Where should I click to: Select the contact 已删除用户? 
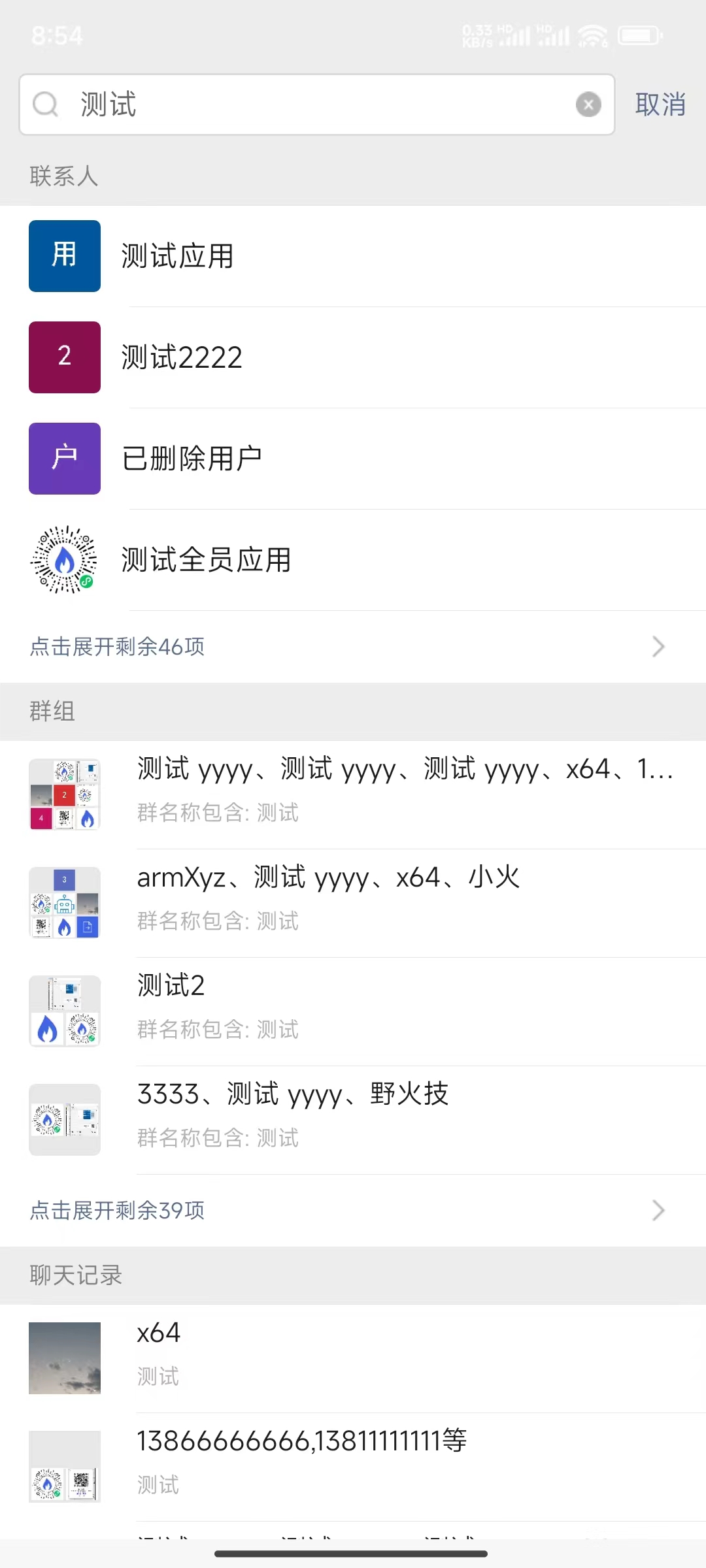point(353,459)
